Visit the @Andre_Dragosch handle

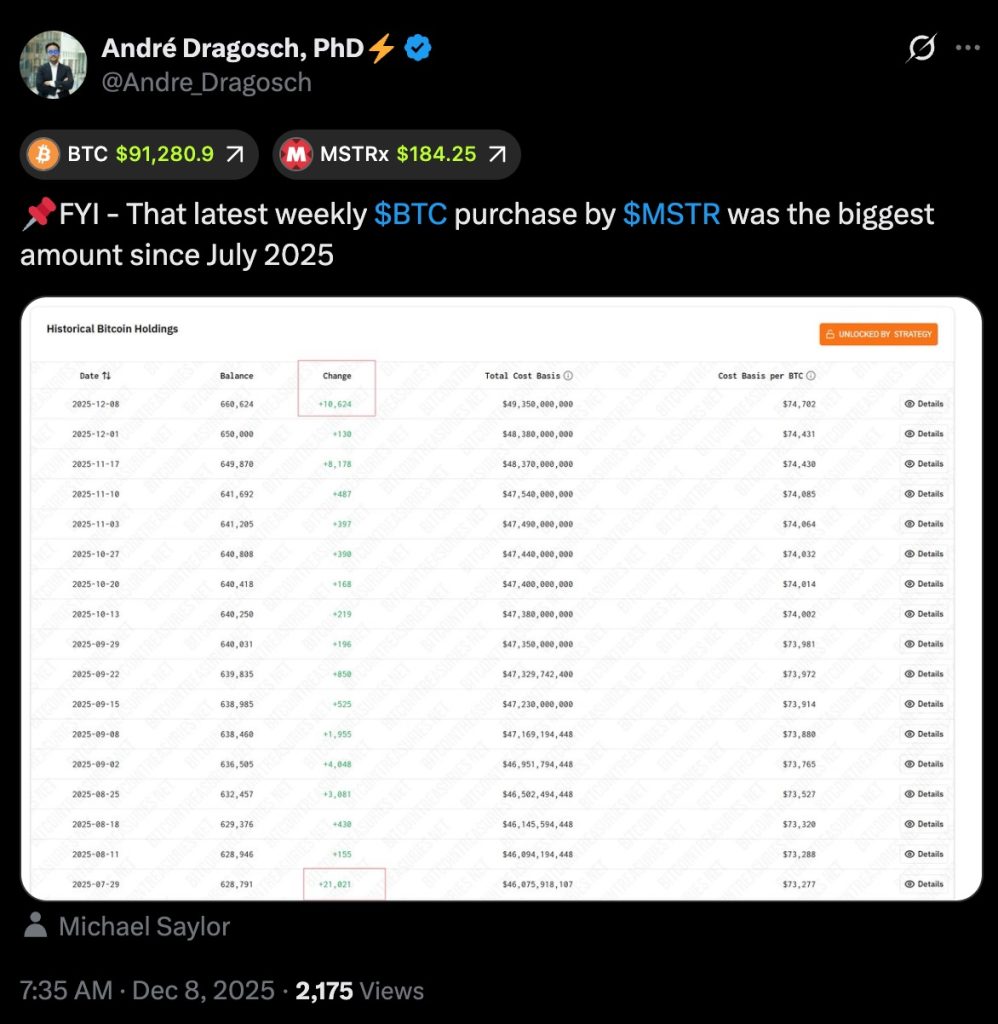(x=206, y=82)
